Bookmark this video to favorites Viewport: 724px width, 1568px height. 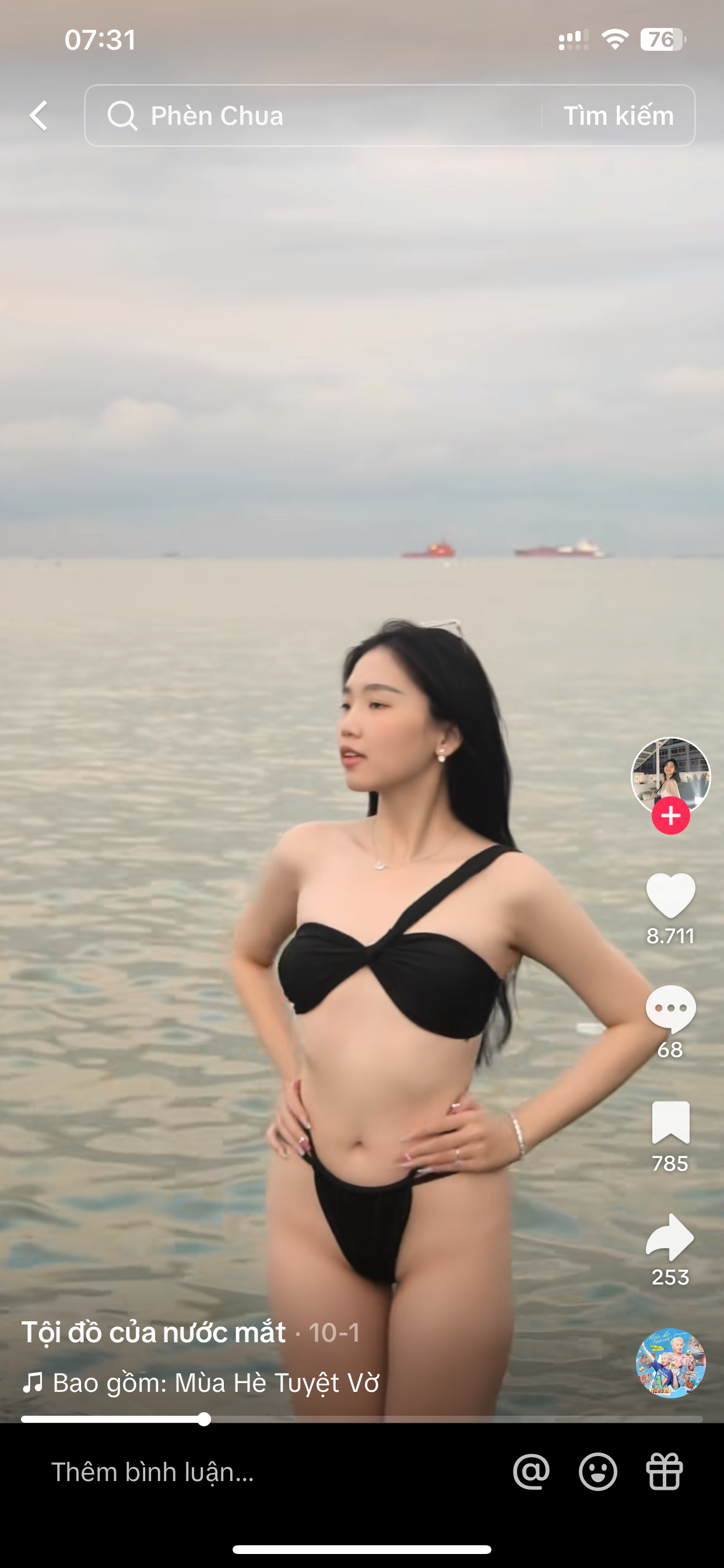[670, 1122]
